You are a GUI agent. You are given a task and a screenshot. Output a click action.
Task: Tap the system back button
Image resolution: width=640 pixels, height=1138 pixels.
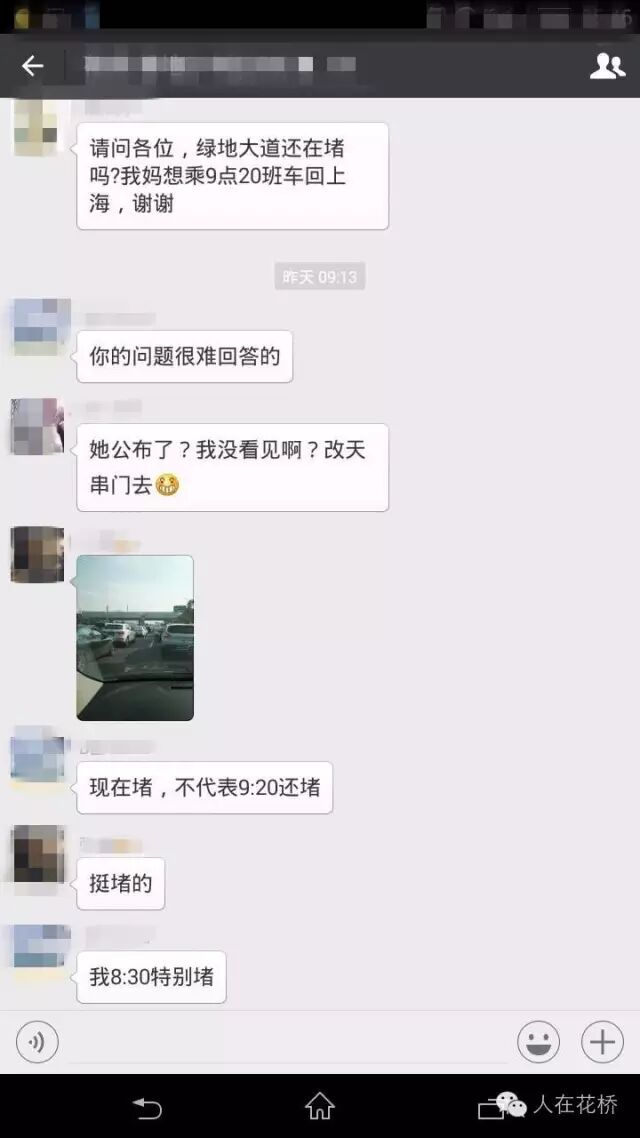tap(147, 1106)
